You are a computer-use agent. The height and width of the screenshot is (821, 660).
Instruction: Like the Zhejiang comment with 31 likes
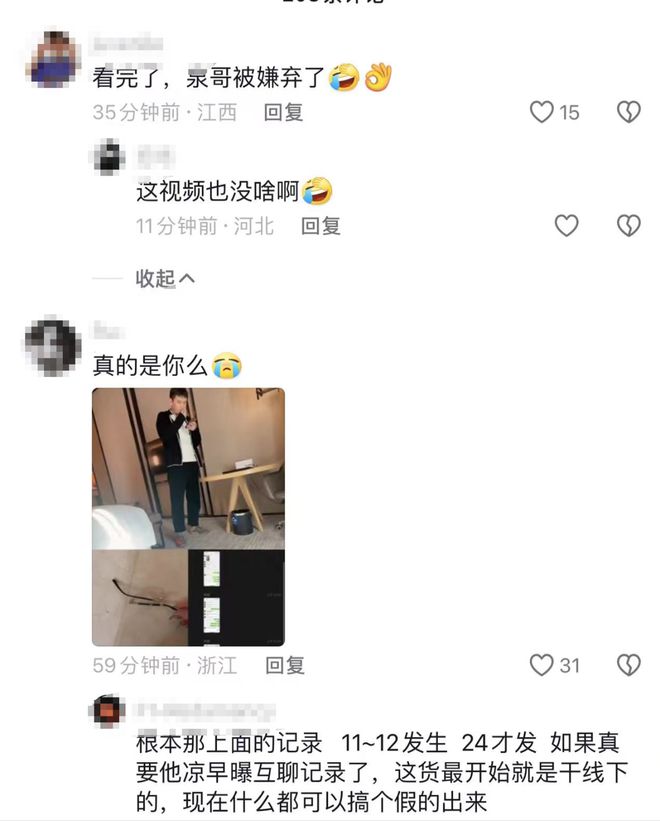542,665
